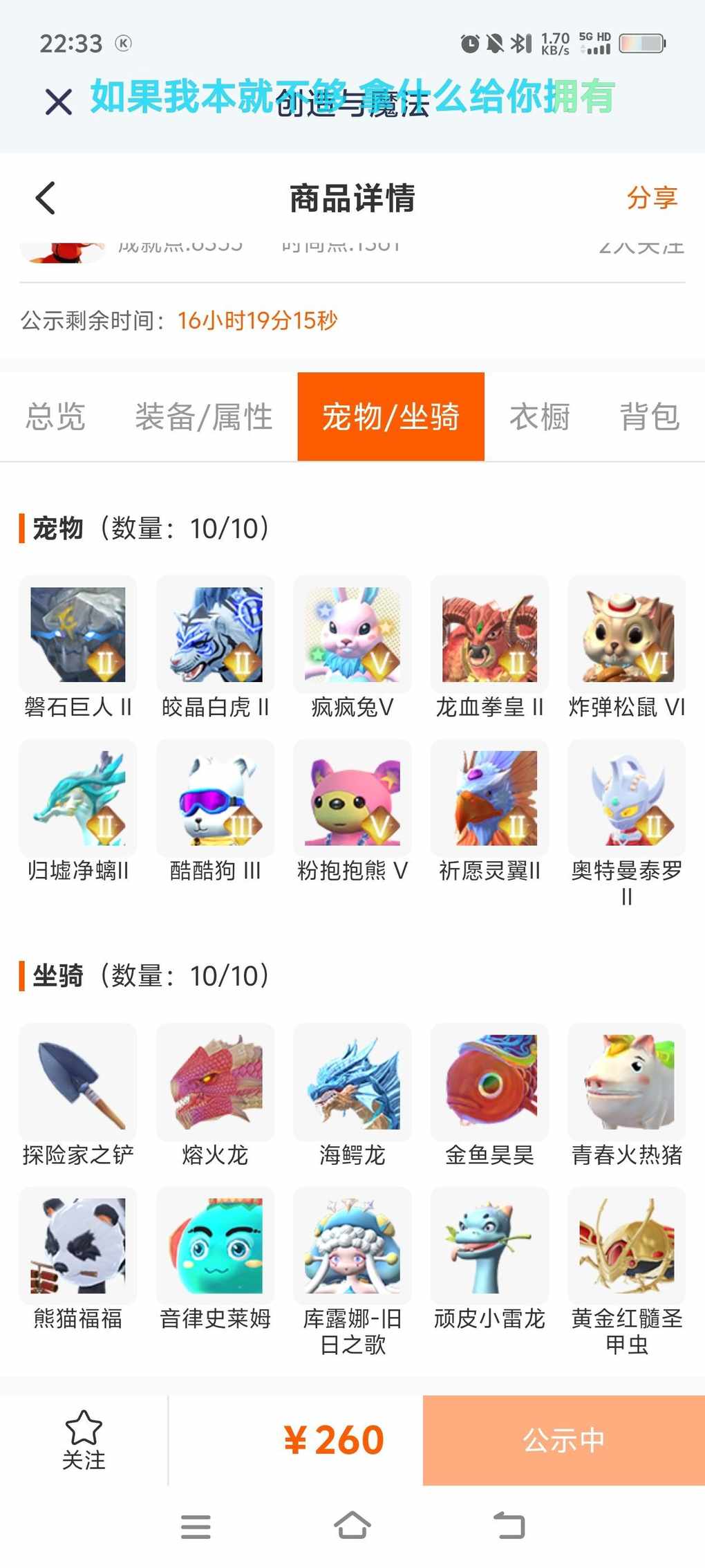The height and width of the screenshot is (1568, 705).
Task: Select the 熊猫福福 mount
Action: pyautogui.click(x=78, y=1246)
